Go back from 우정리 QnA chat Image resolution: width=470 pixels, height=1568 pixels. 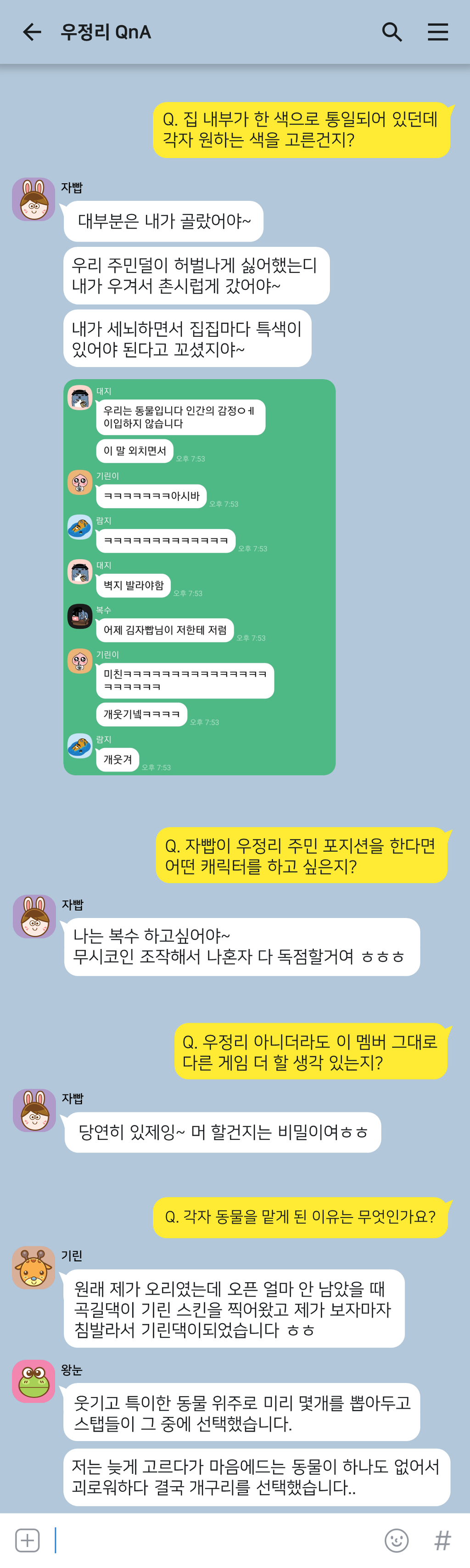point(32,32)
